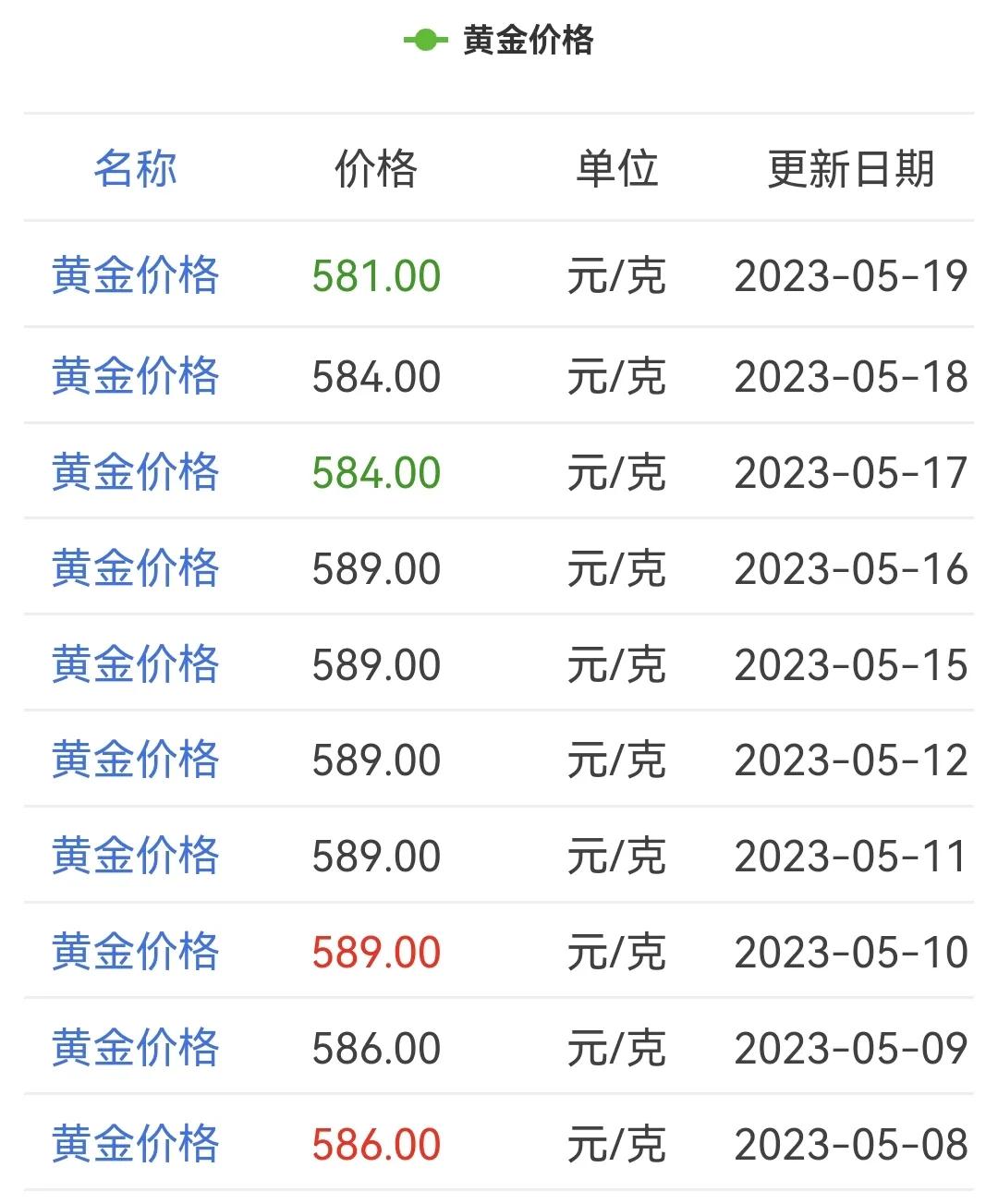Open the 黄金价格 link for 2023-05-19
This screenshot has width=998, height=1204.
point(136,274)
